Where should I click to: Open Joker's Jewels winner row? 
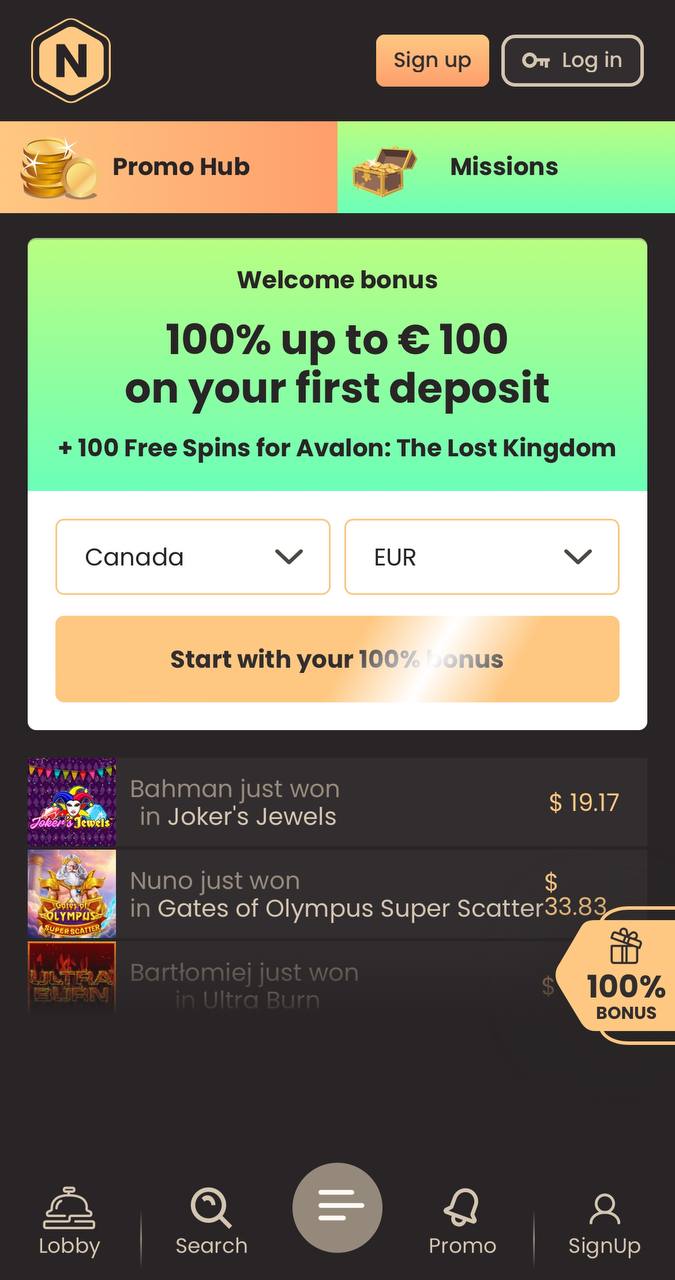337,803
